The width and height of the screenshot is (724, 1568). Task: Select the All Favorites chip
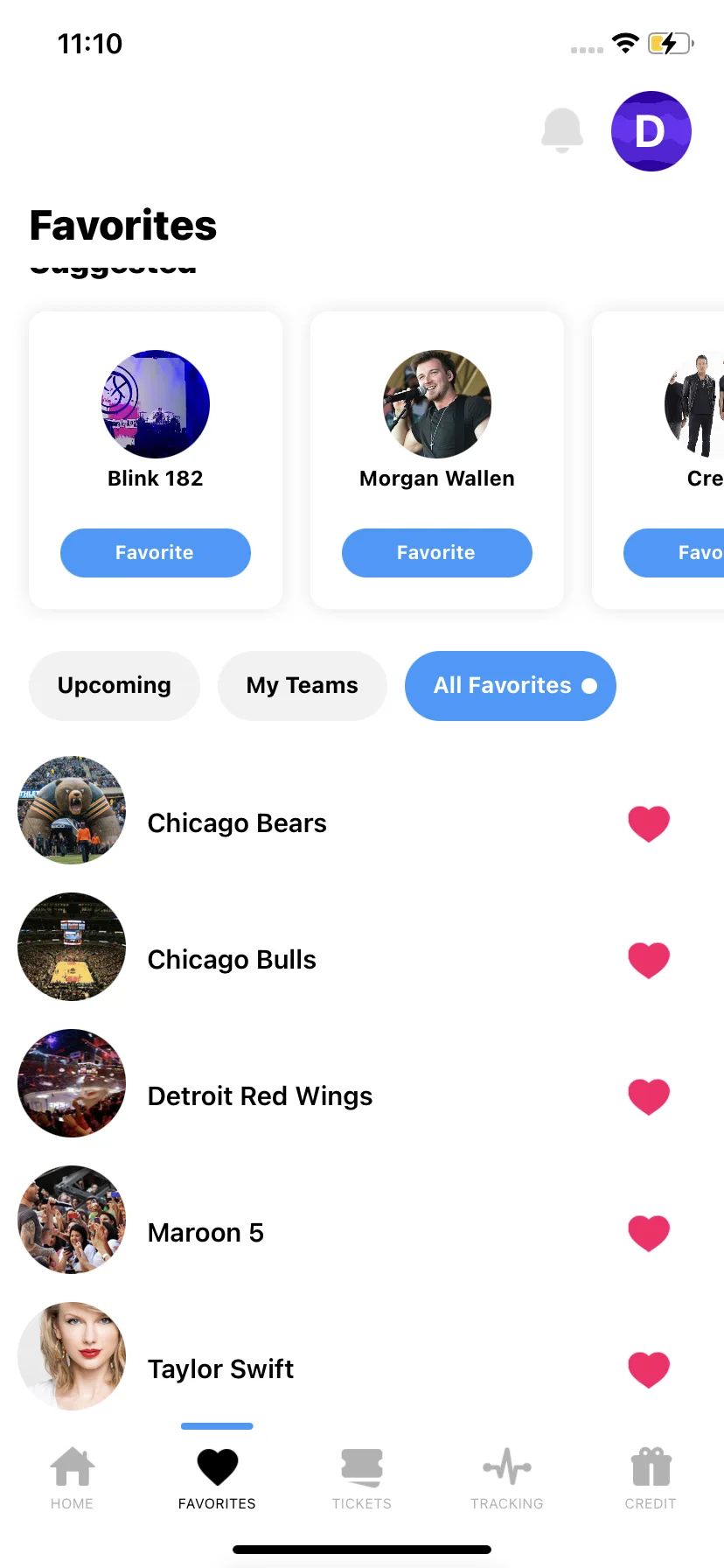(511, 686)
